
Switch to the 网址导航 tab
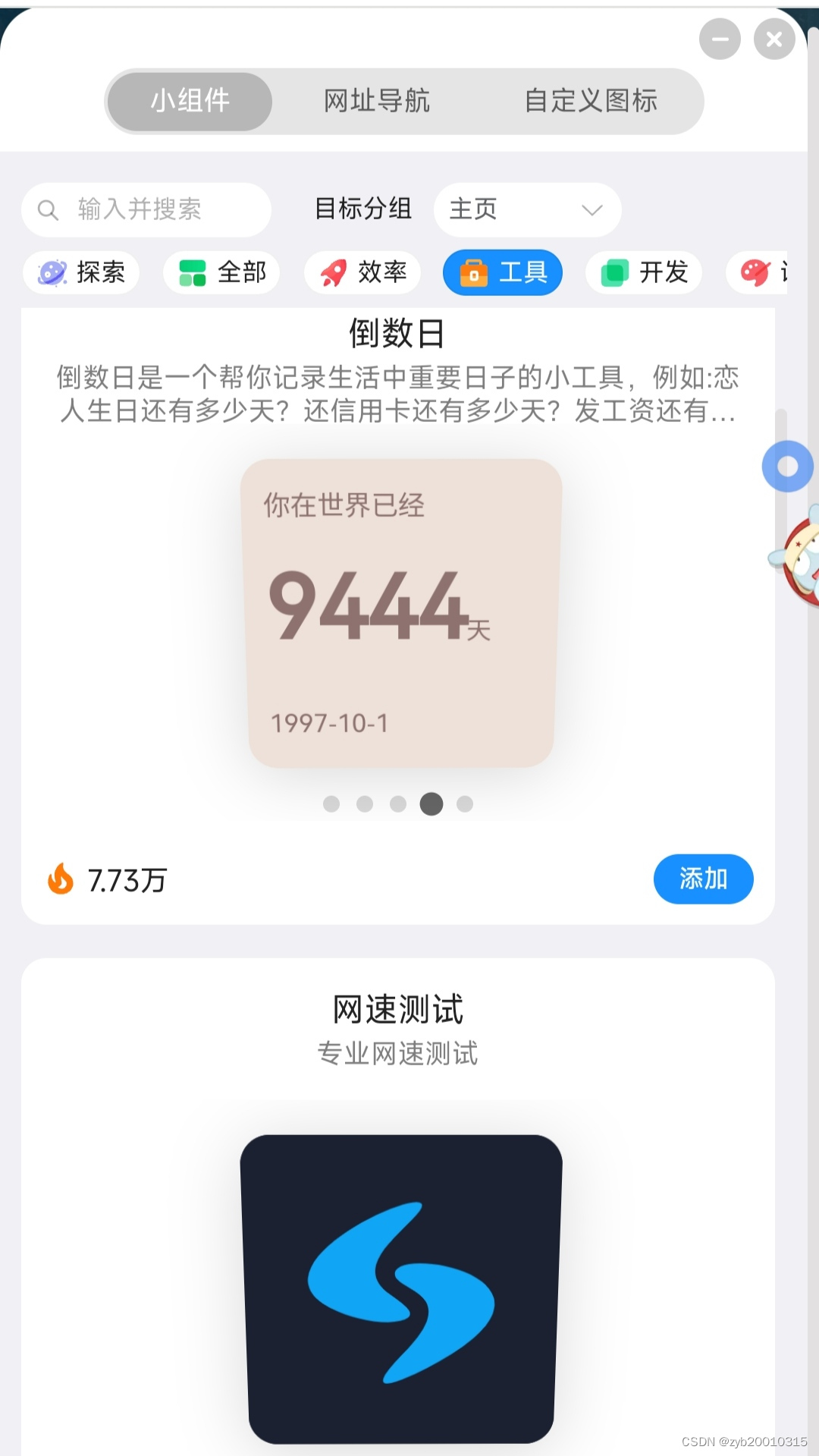pos(377,101)
